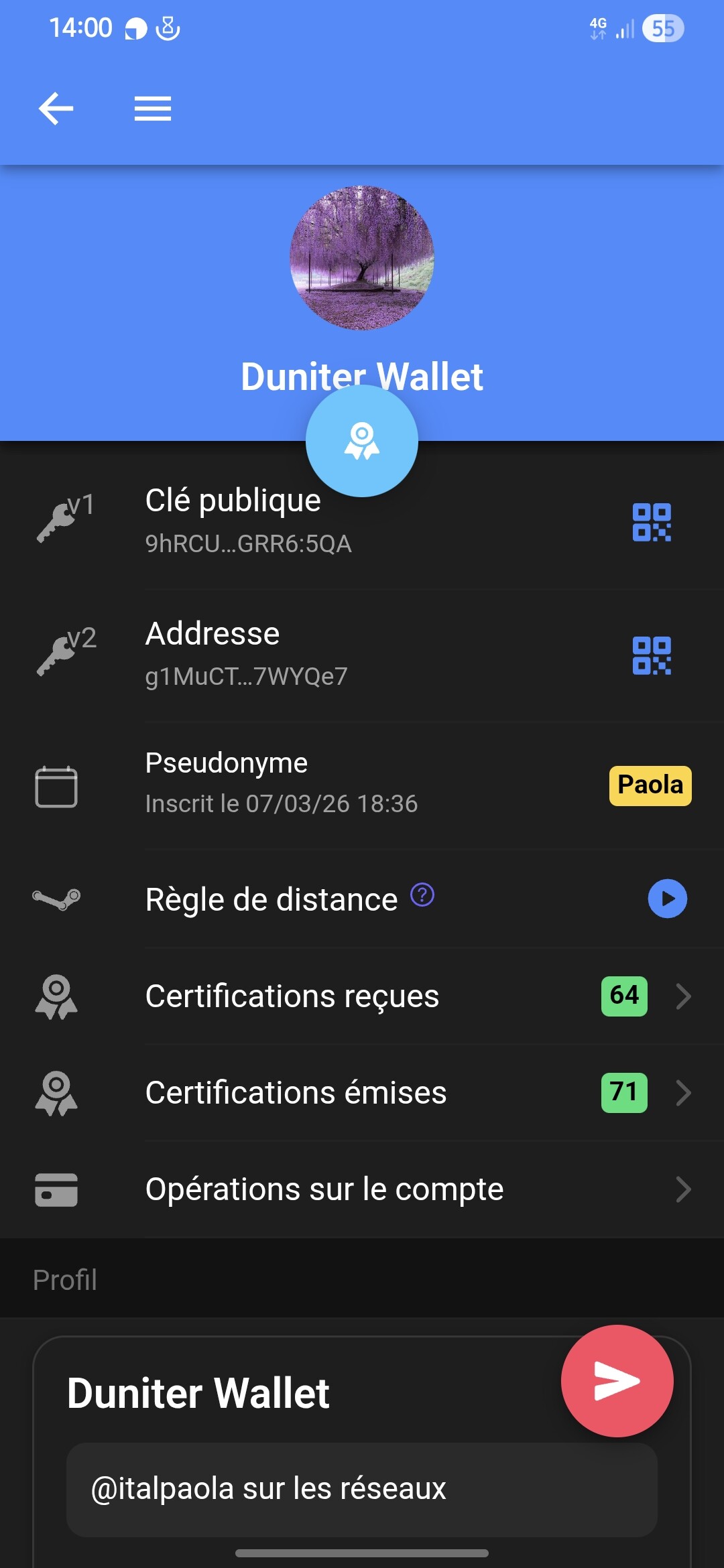
Task: Show QR code for Addresse
Action: click(x=652, y=655)
